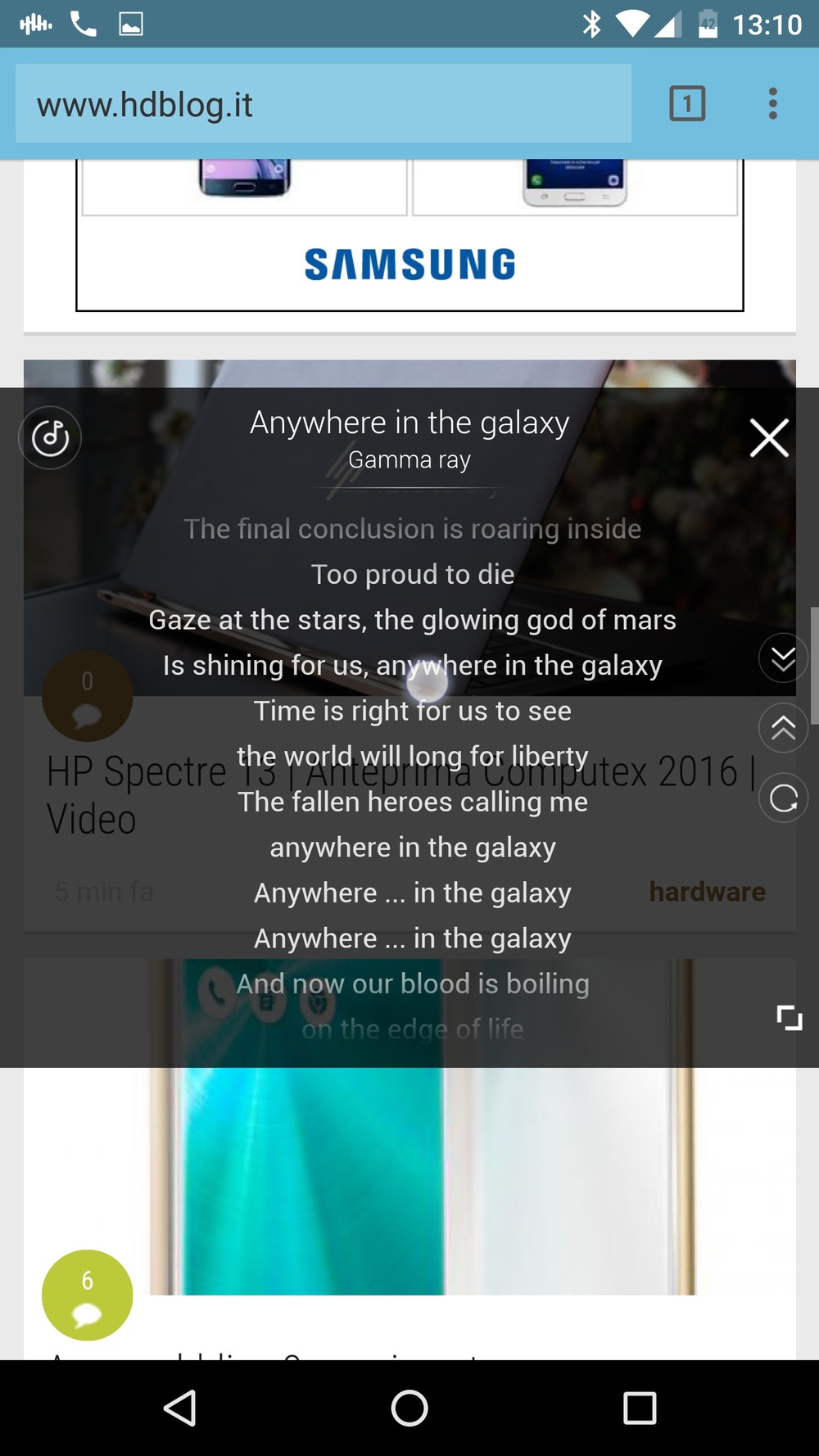Tap the double down chevron lyrics button
Viewport: 819px width, 1456px height.
coord(783,658)
